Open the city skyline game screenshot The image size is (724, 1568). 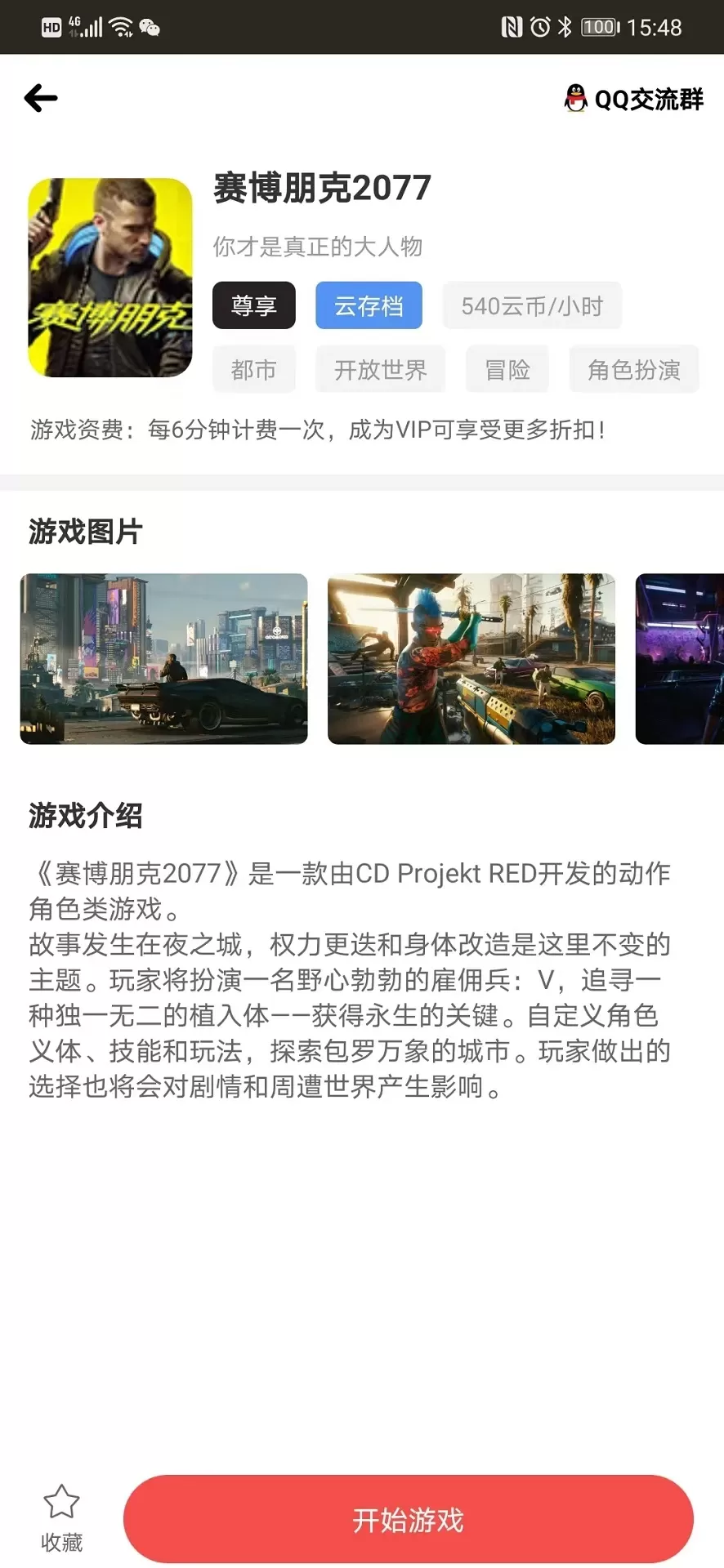163,659
